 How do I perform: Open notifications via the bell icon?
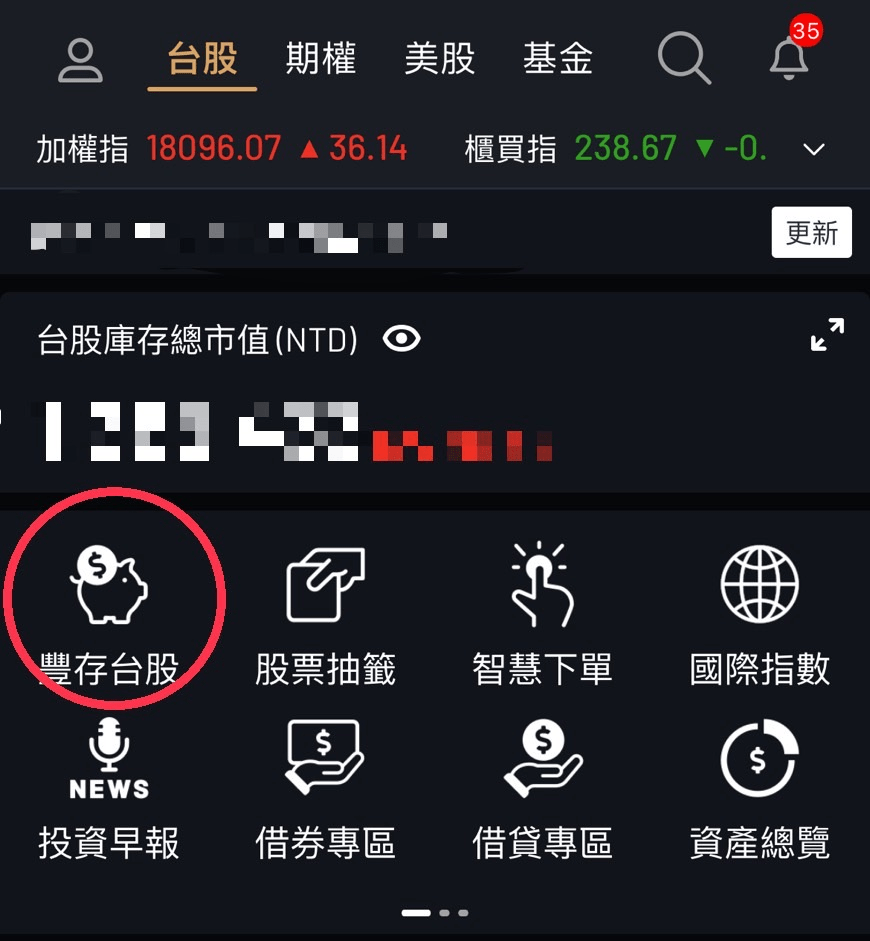tap(789, 60)
